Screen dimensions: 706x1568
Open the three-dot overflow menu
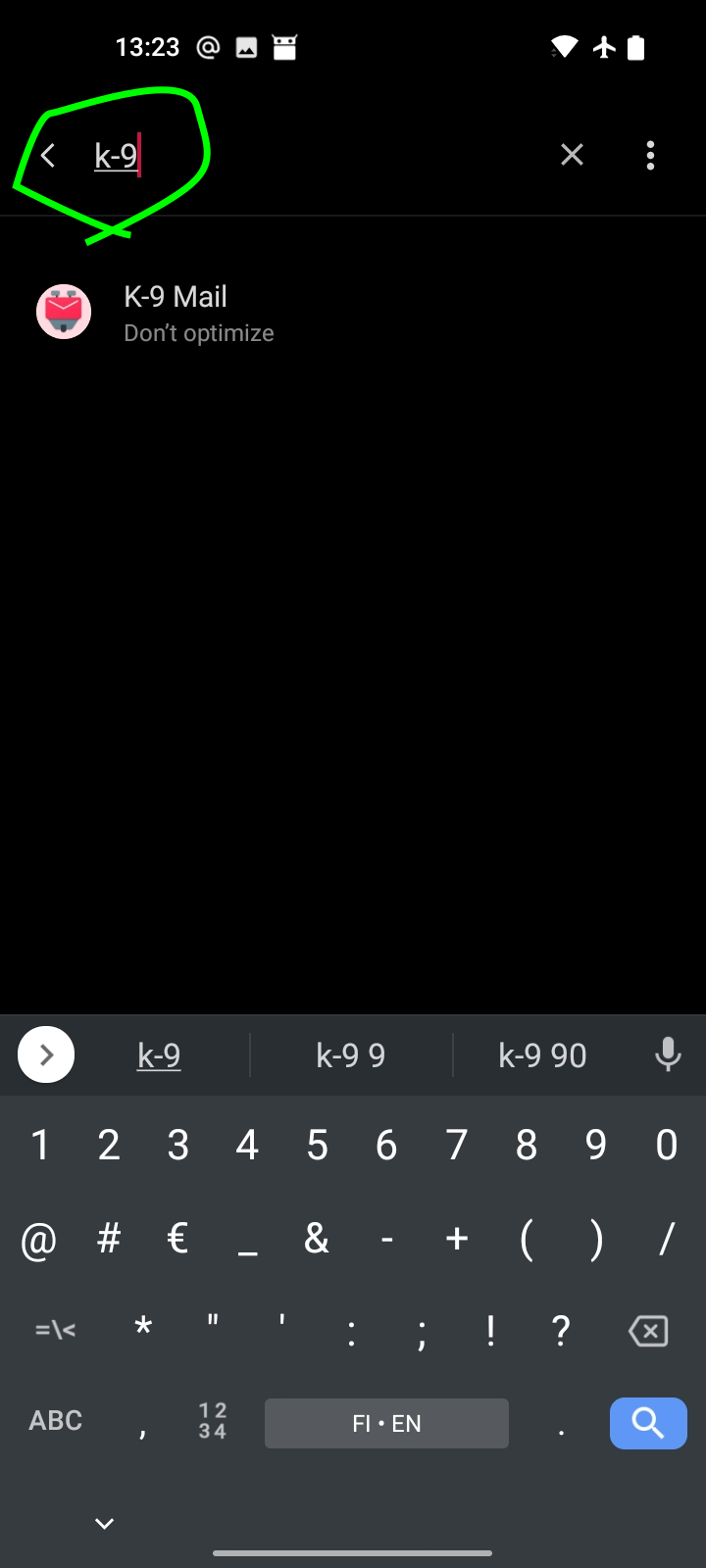pyautogui.click(x=650, y=155)
